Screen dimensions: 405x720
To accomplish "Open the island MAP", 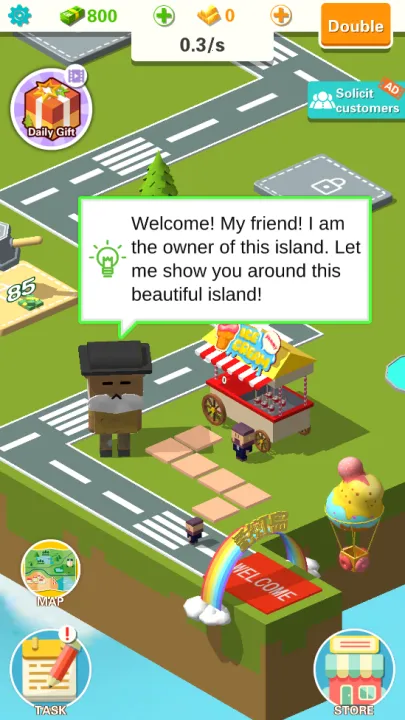I will pos(51,574).
